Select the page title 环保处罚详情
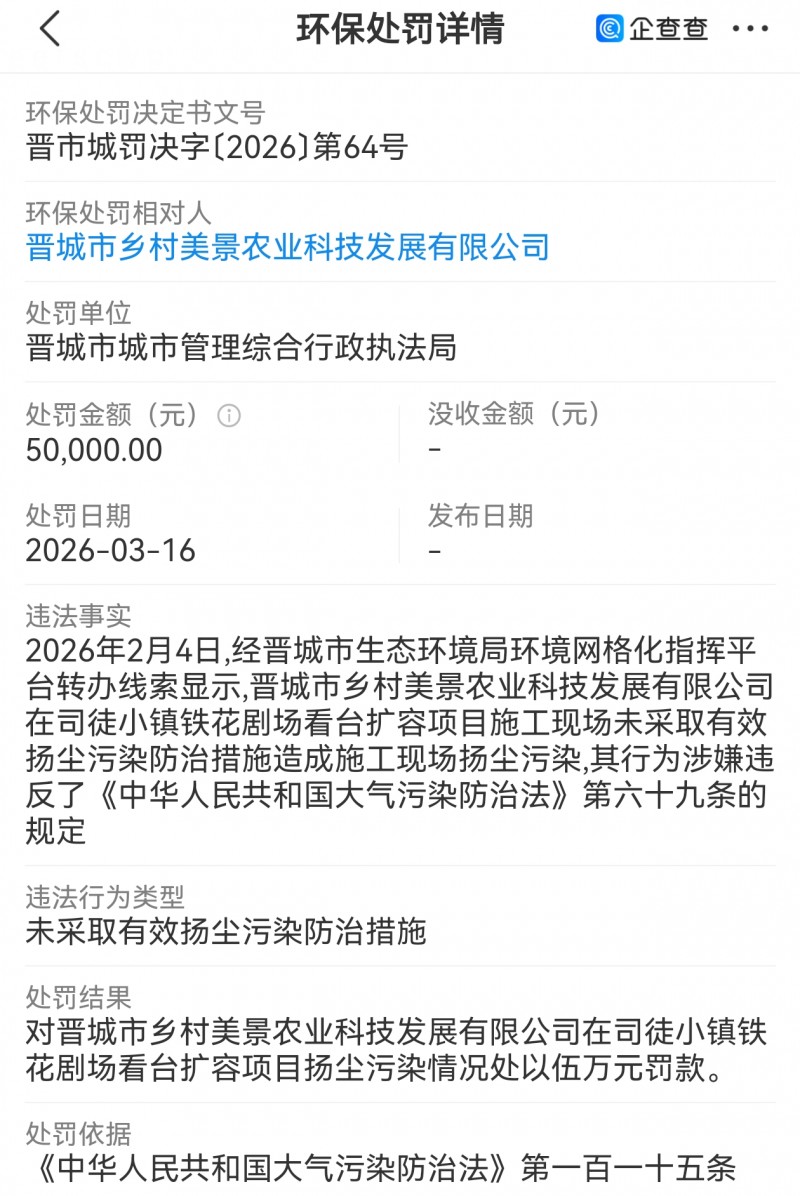 400,29
